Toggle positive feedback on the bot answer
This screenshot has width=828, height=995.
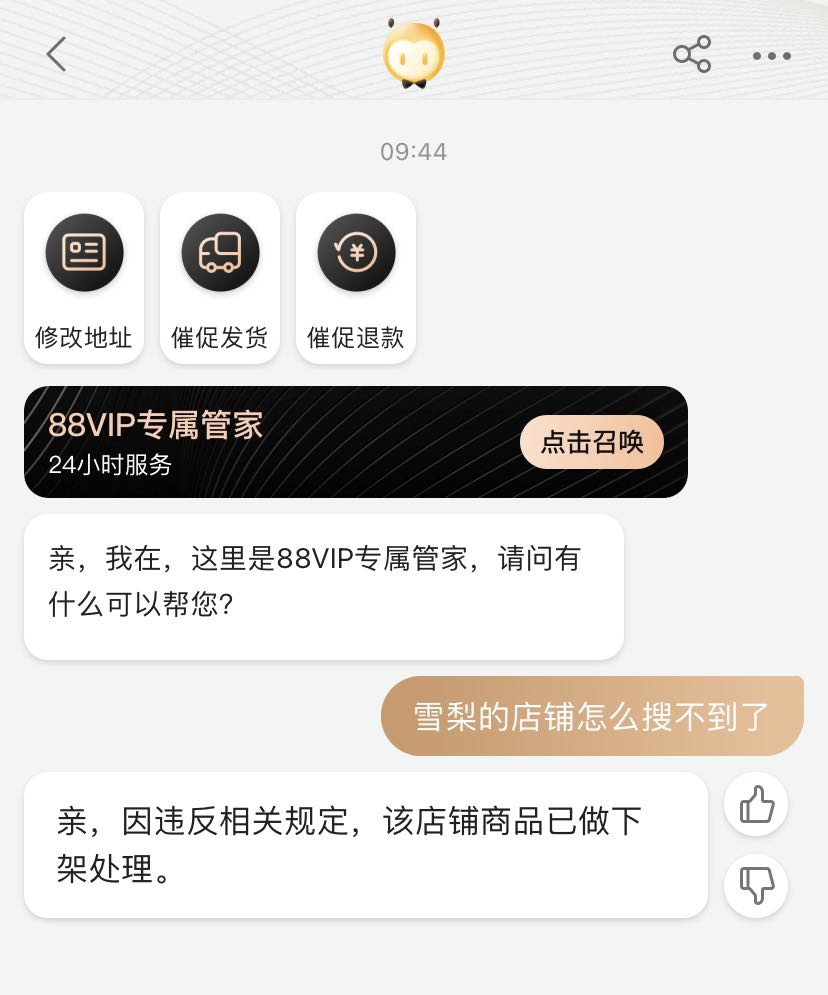pos(755,803)
